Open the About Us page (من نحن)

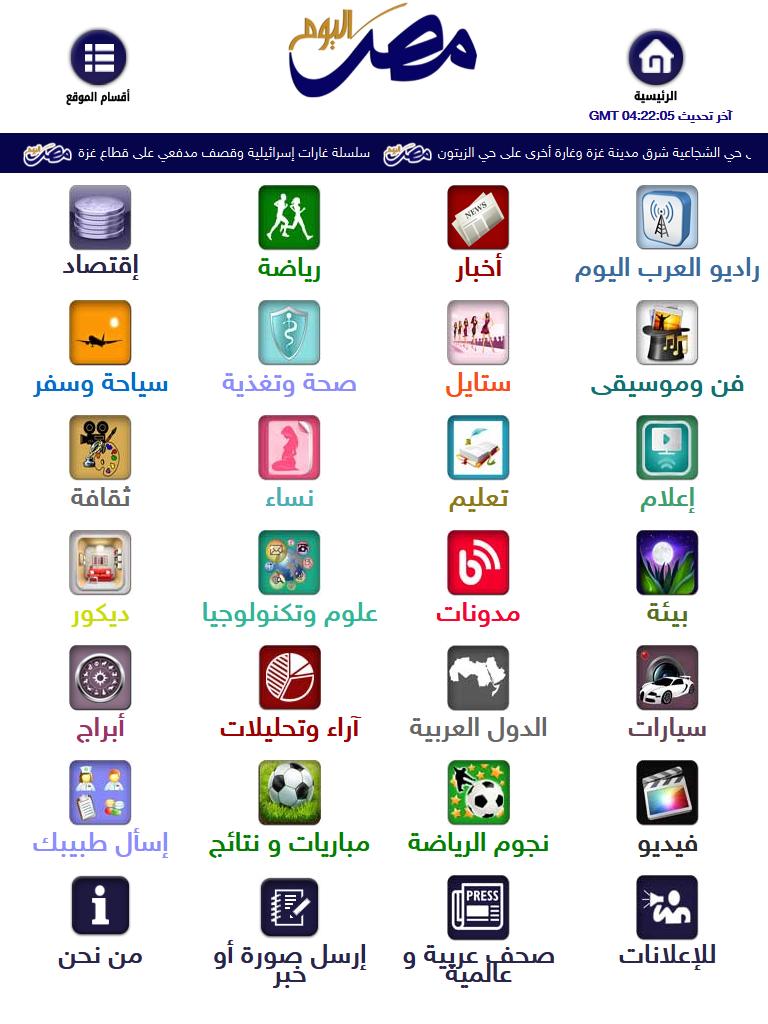click(100, 907)
